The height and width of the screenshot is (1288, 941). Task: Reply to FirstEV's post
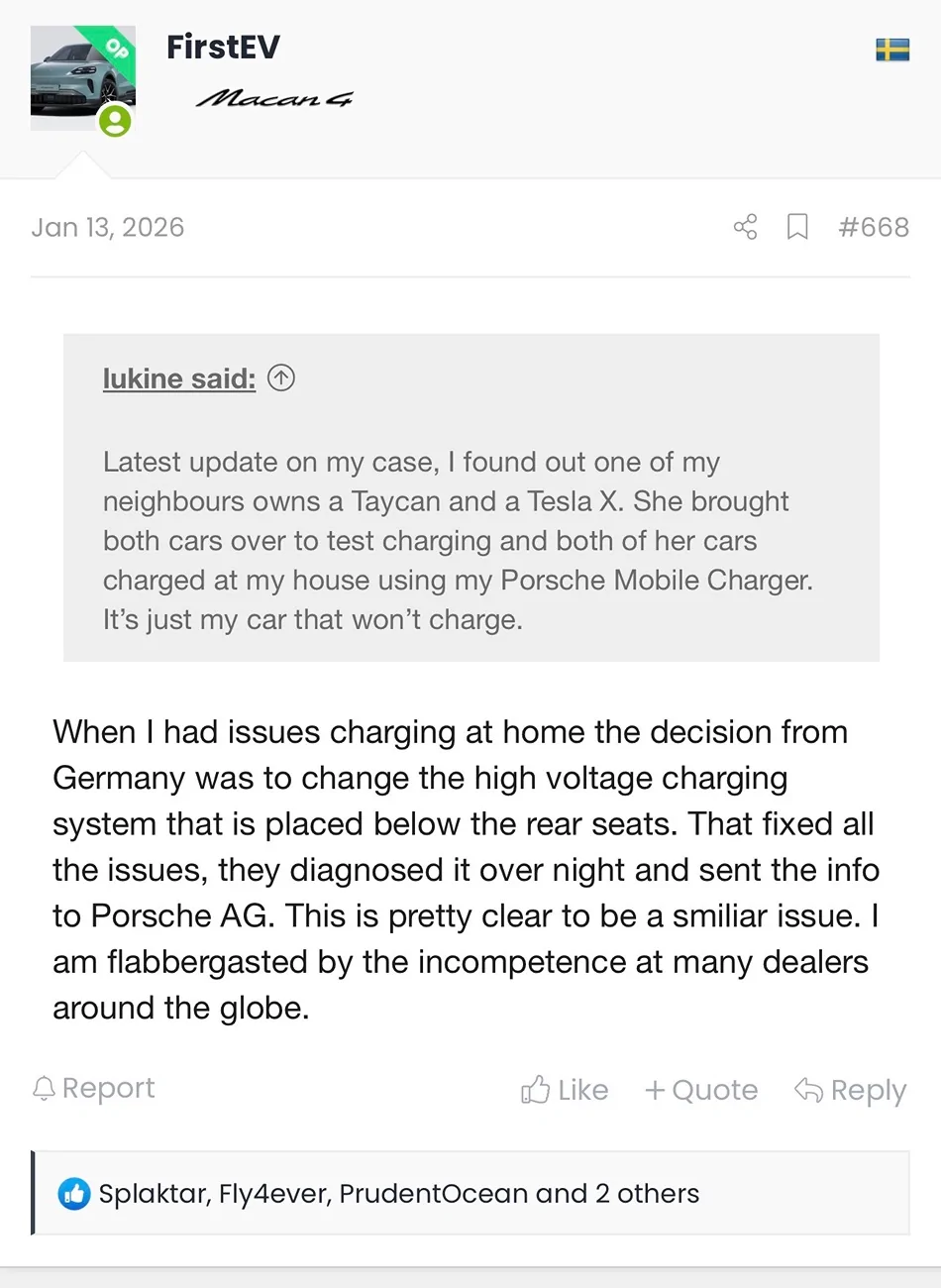point(850,1090)
